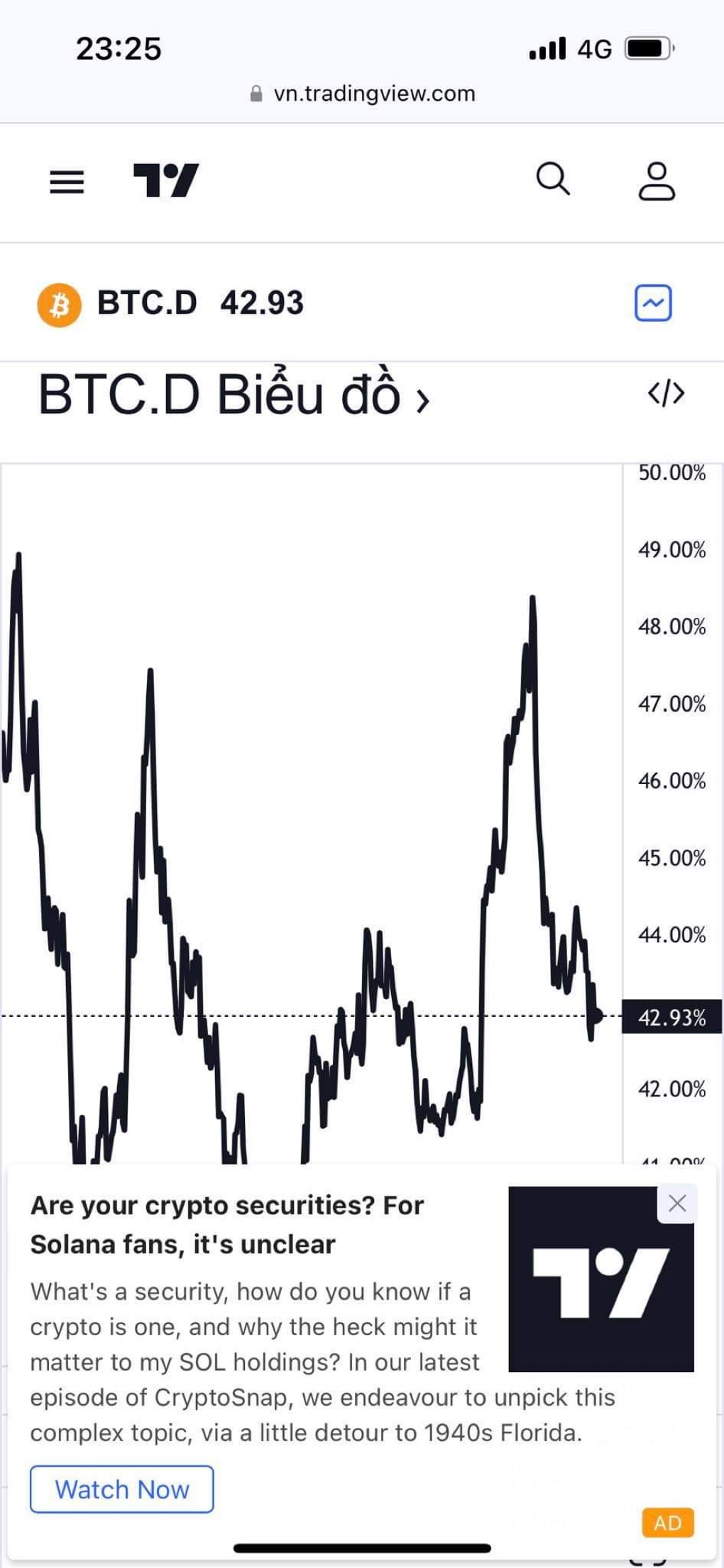
Task: Dismiss the Solana crypto securities ad
Action: click(x=677, y=1204)
